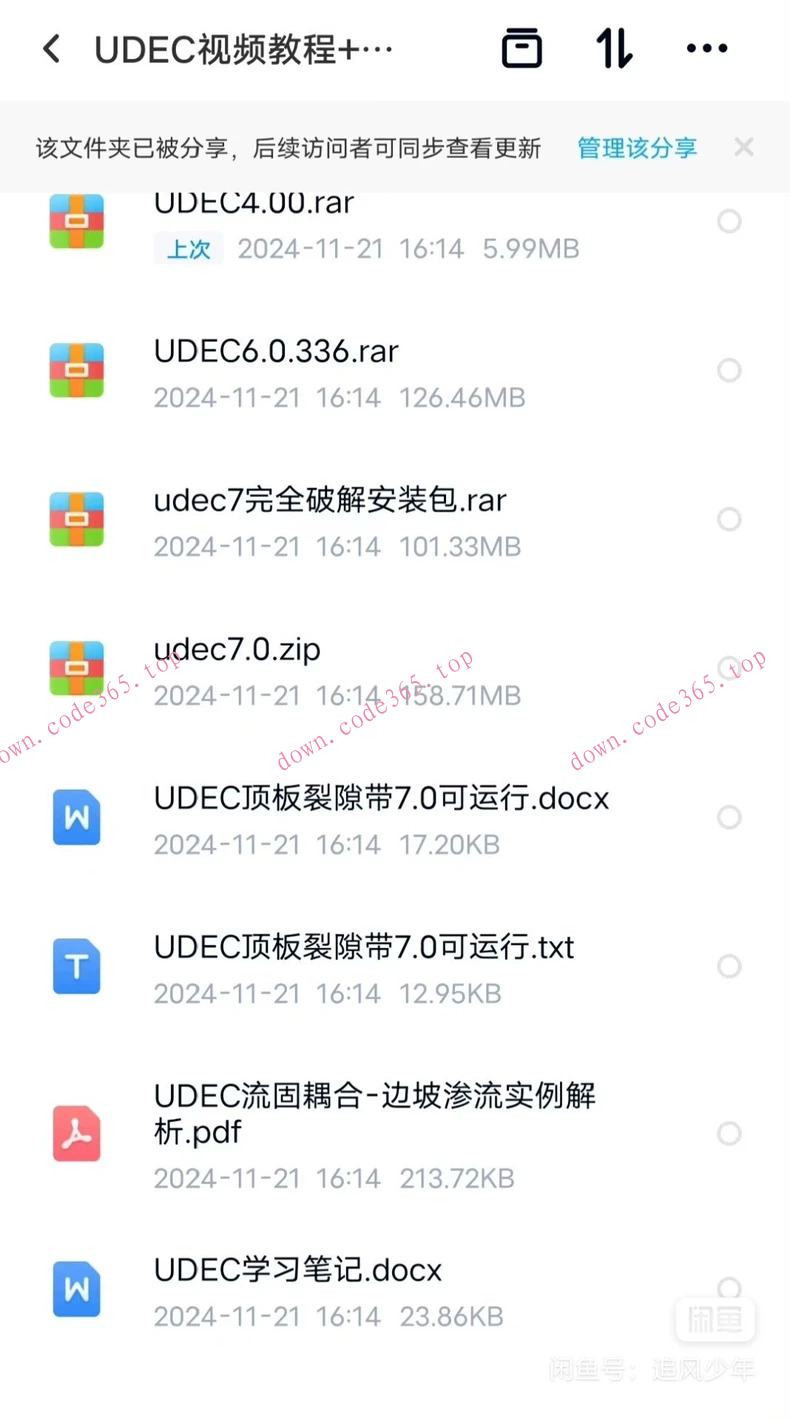Select the circle next to UDEC学习笔记.docx
Viewport: 790px width, 1420px height.
click(x=729, y=1289)
